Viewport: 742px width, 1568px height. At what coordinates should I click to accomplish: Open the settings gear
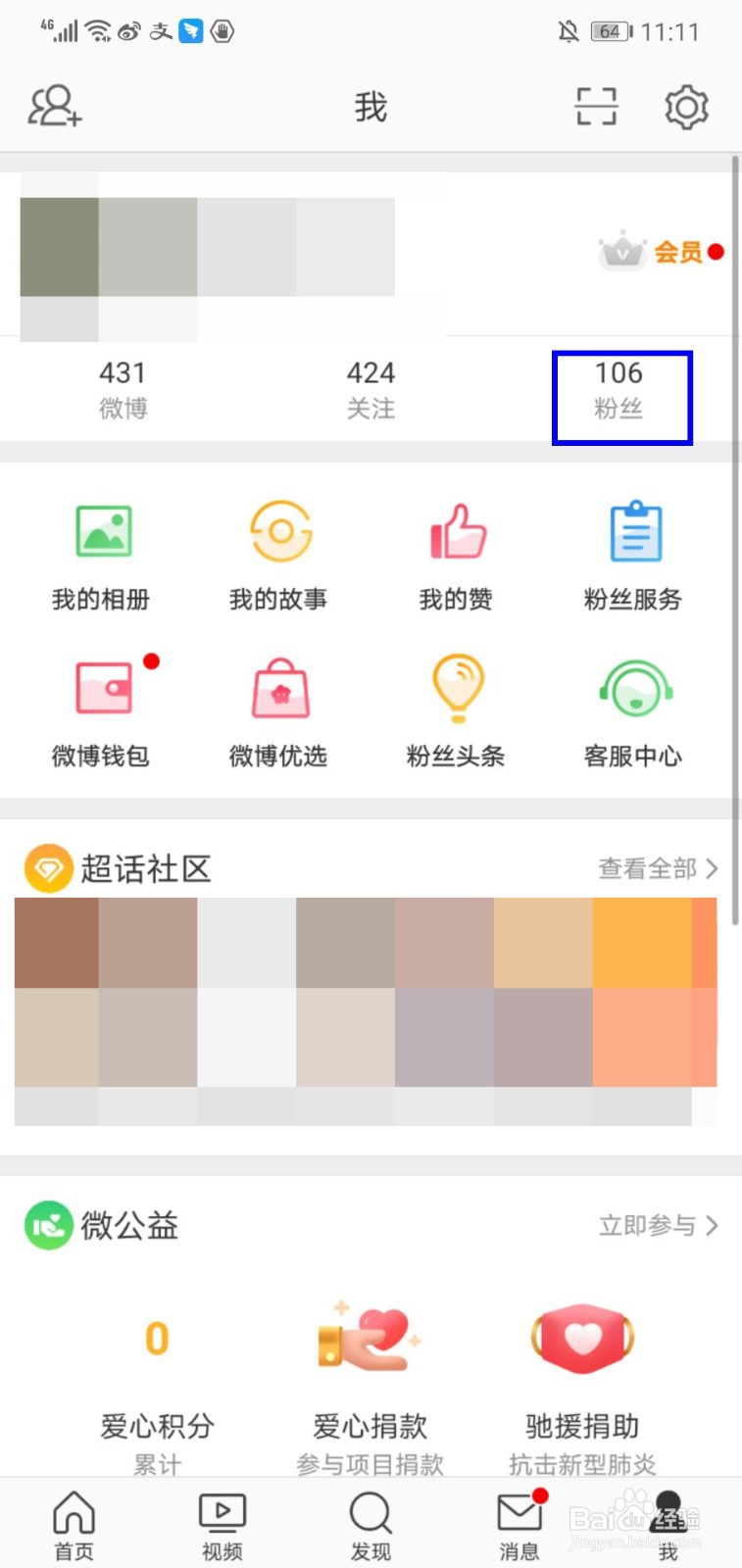[x=686, y=107]
